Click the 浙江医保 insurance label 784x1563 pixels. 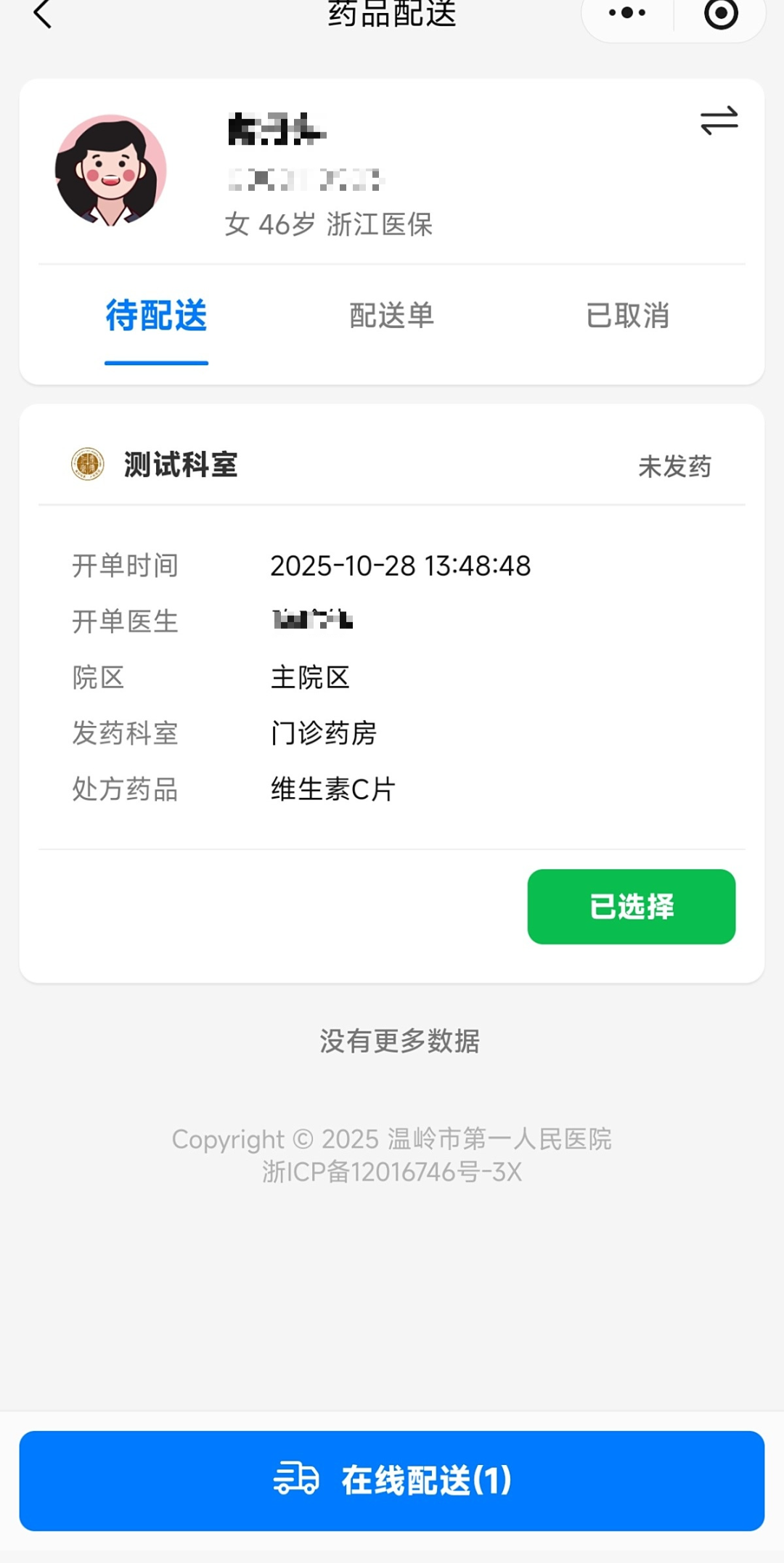[x=380, y=226]
